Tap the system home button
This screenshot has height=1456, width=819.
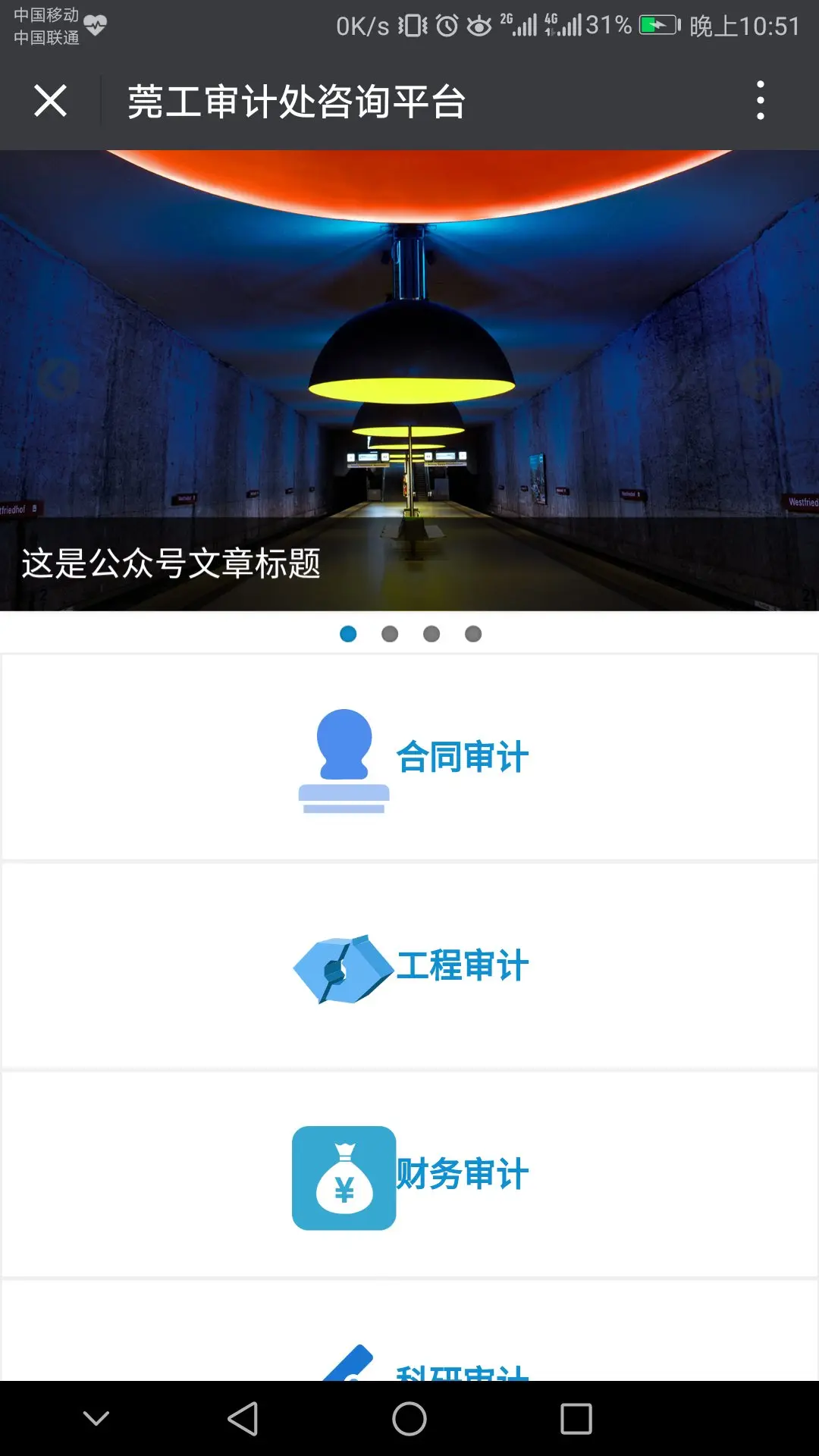pyautogui.click(x=409, y=1419)
